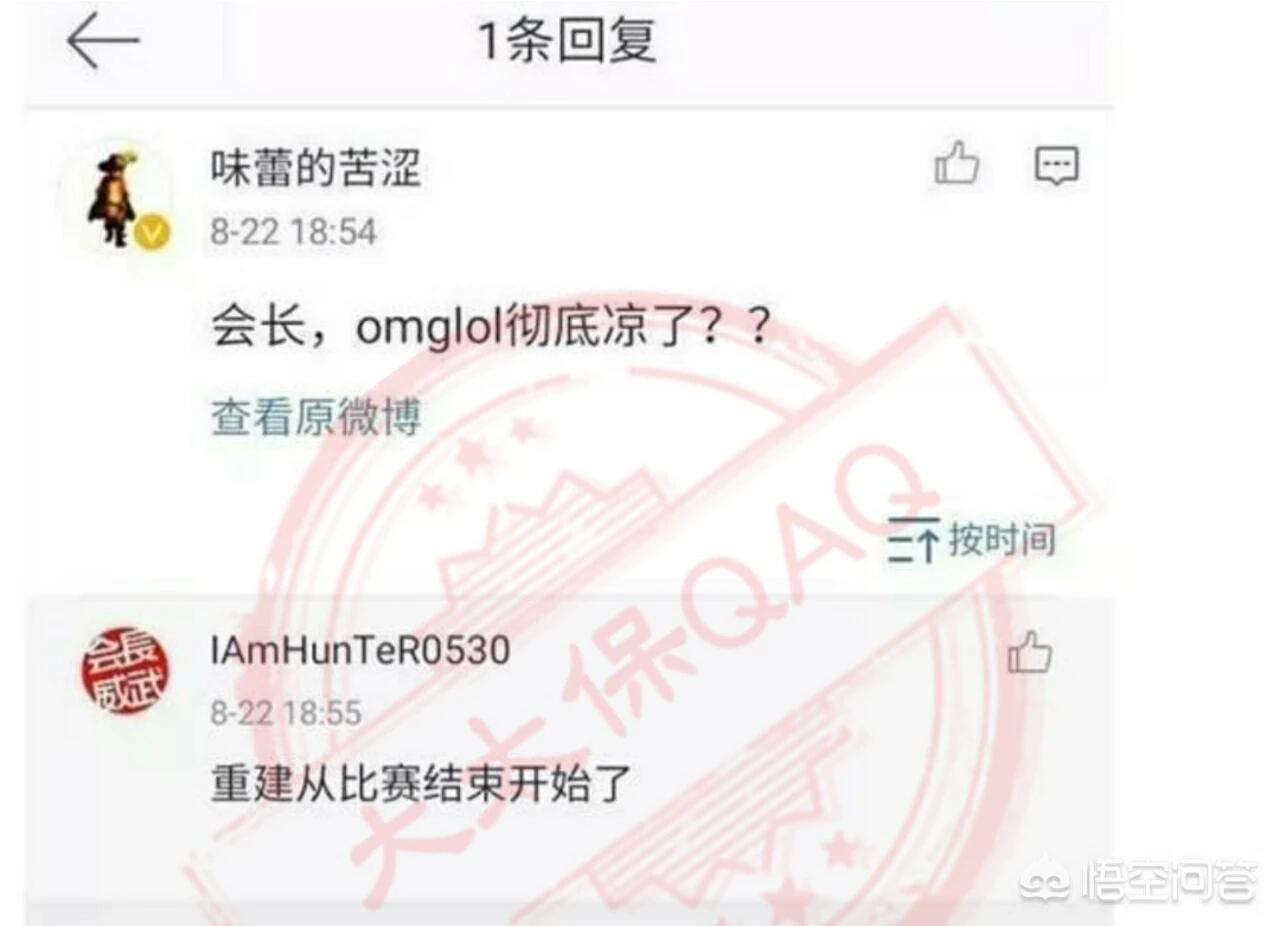Open the reply 重建从比赛结束开始了
This screenshot has height=926, width=1280.
420,784
